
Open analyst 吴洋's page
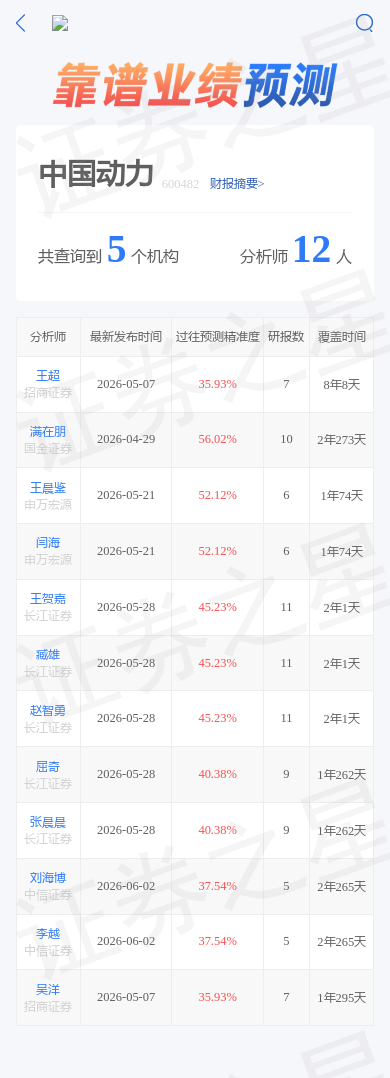tap(48, 989)
